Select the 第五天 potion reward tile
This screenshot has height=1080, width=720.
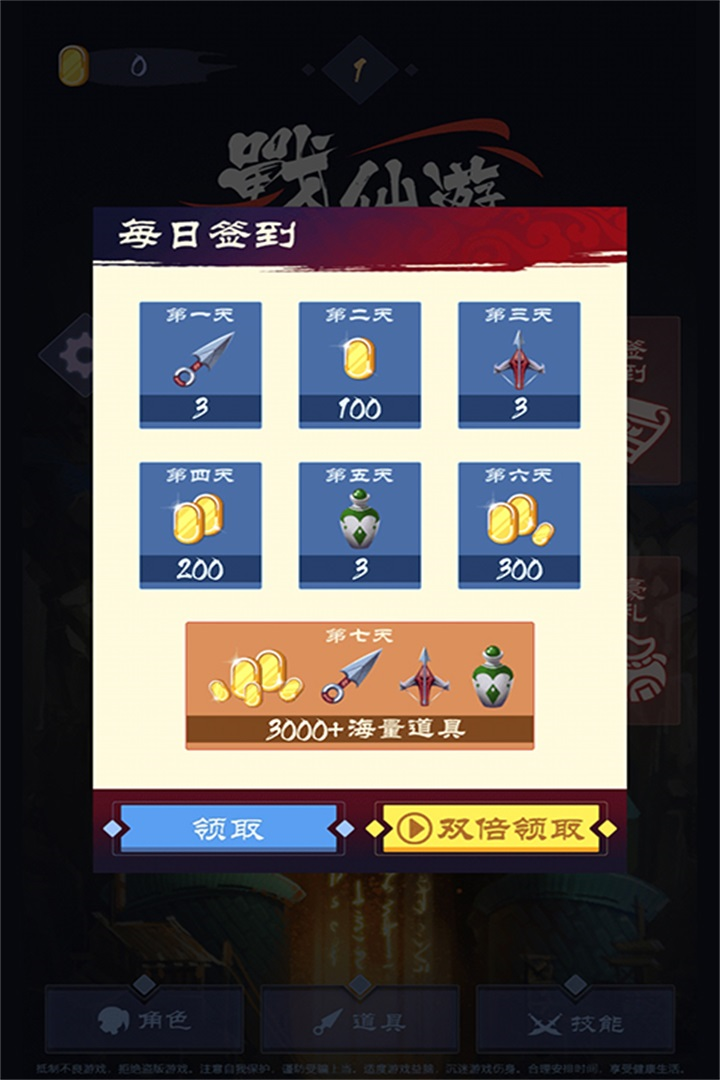pos(360,525)
